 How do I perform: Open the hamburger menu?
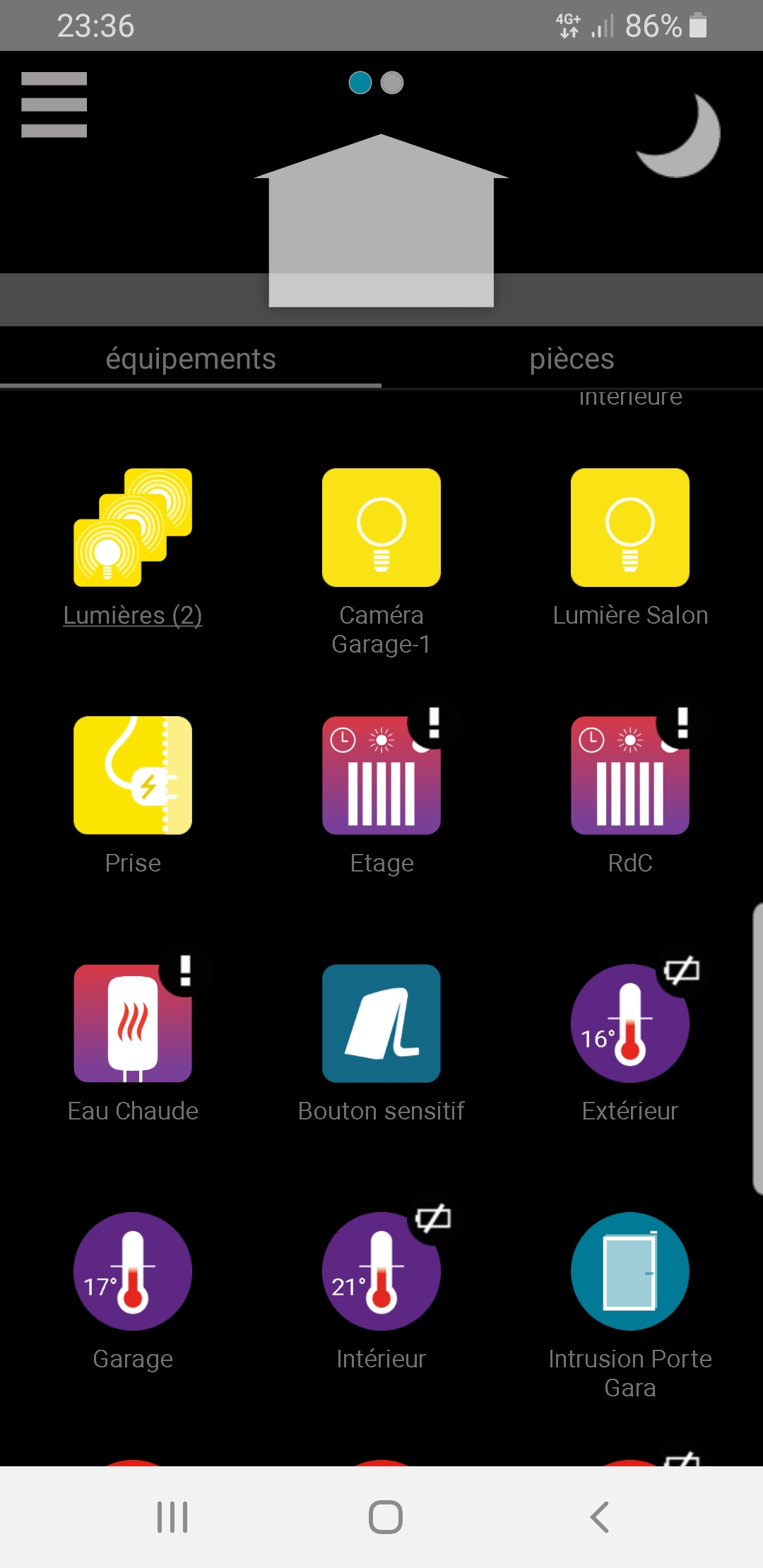pos(54,105)
